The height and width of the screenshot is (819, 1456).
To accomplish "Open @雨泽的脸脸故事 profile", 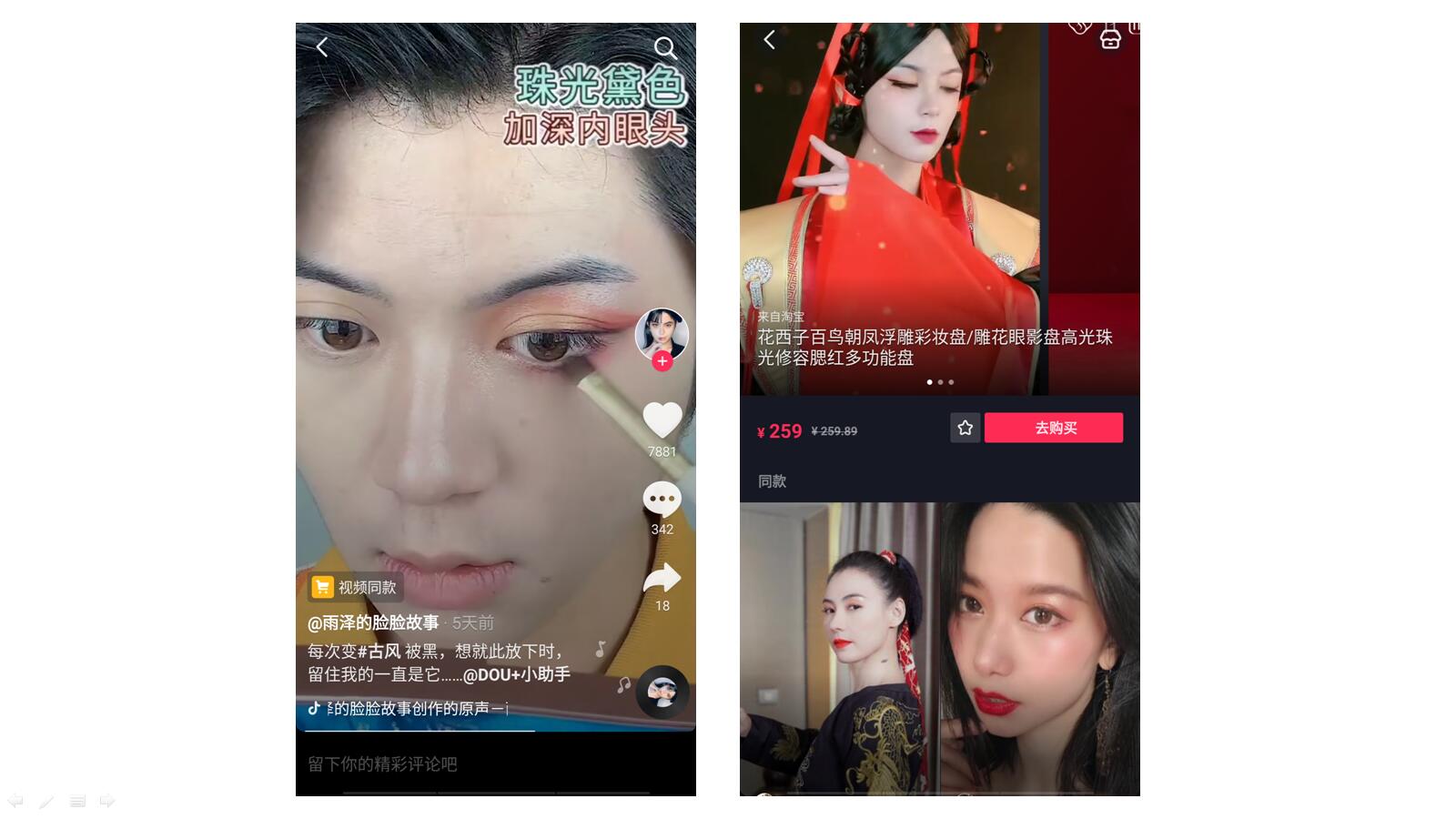I will pyautogui.click(x=373, y=622).
